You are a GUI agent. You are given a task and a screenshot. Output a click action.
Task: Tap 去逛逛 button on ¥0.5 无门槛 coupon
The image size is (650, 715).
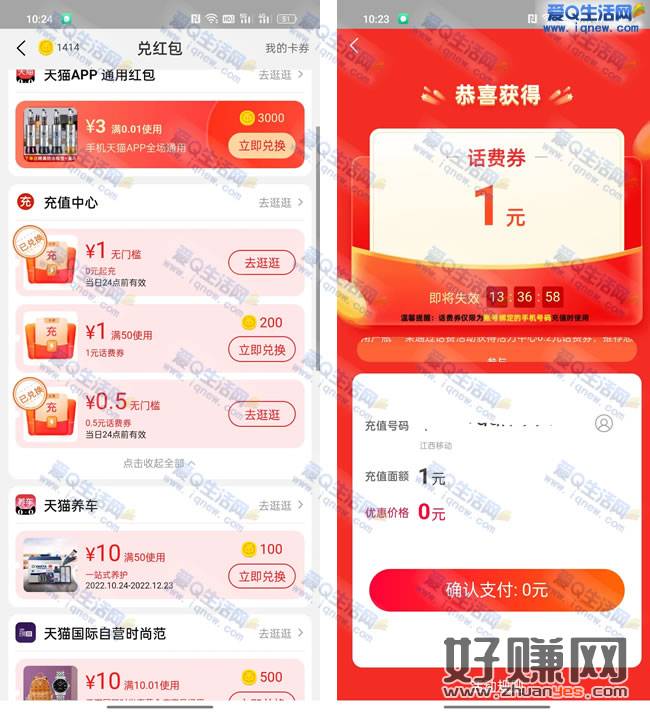point(262,414)
